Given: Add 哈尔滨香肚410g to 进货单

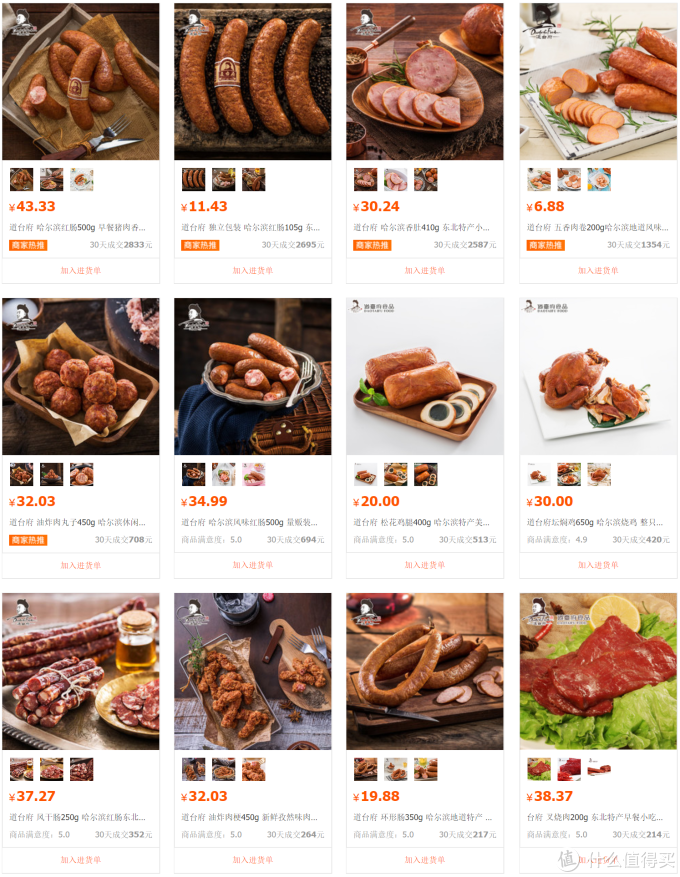Looking at the screenshot, I should coord(424,270).
